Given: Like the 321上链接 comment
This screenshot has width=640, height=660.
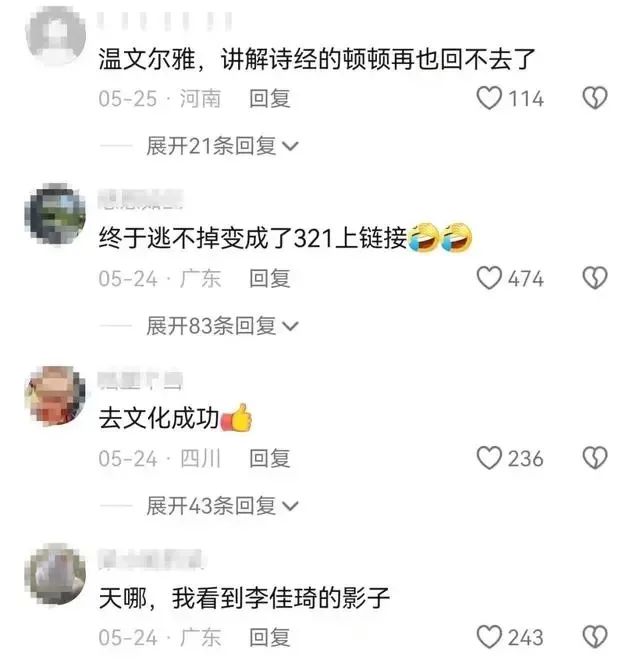Looking at the screenshot, I should click(489, 278).
